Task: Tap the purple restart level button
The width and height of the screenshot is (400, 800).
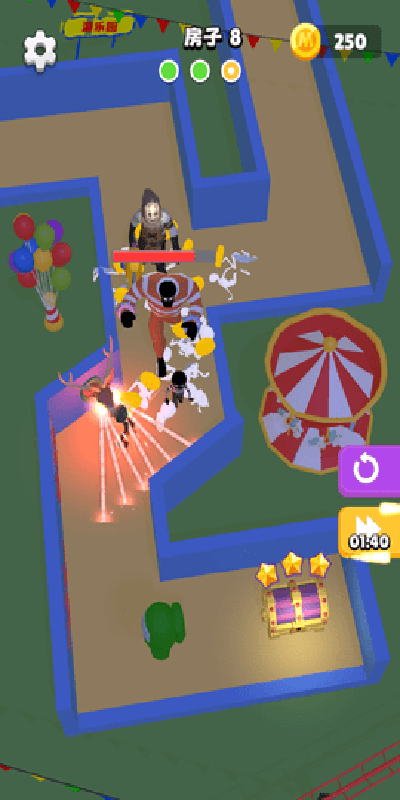Action: click(369, 470)
